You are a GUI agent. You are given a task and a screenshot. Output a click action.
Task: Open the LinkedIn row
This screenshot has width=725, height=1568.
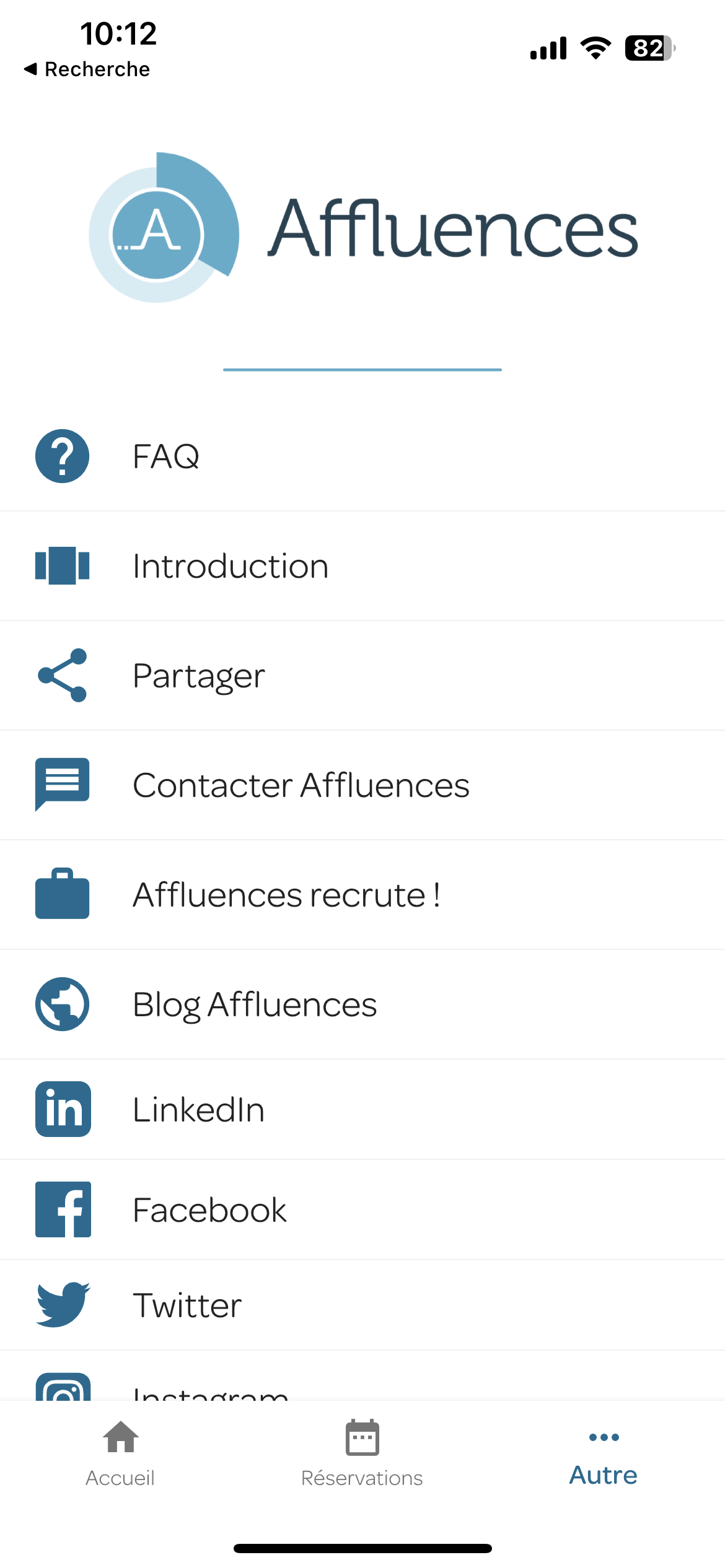point(362,1109)
